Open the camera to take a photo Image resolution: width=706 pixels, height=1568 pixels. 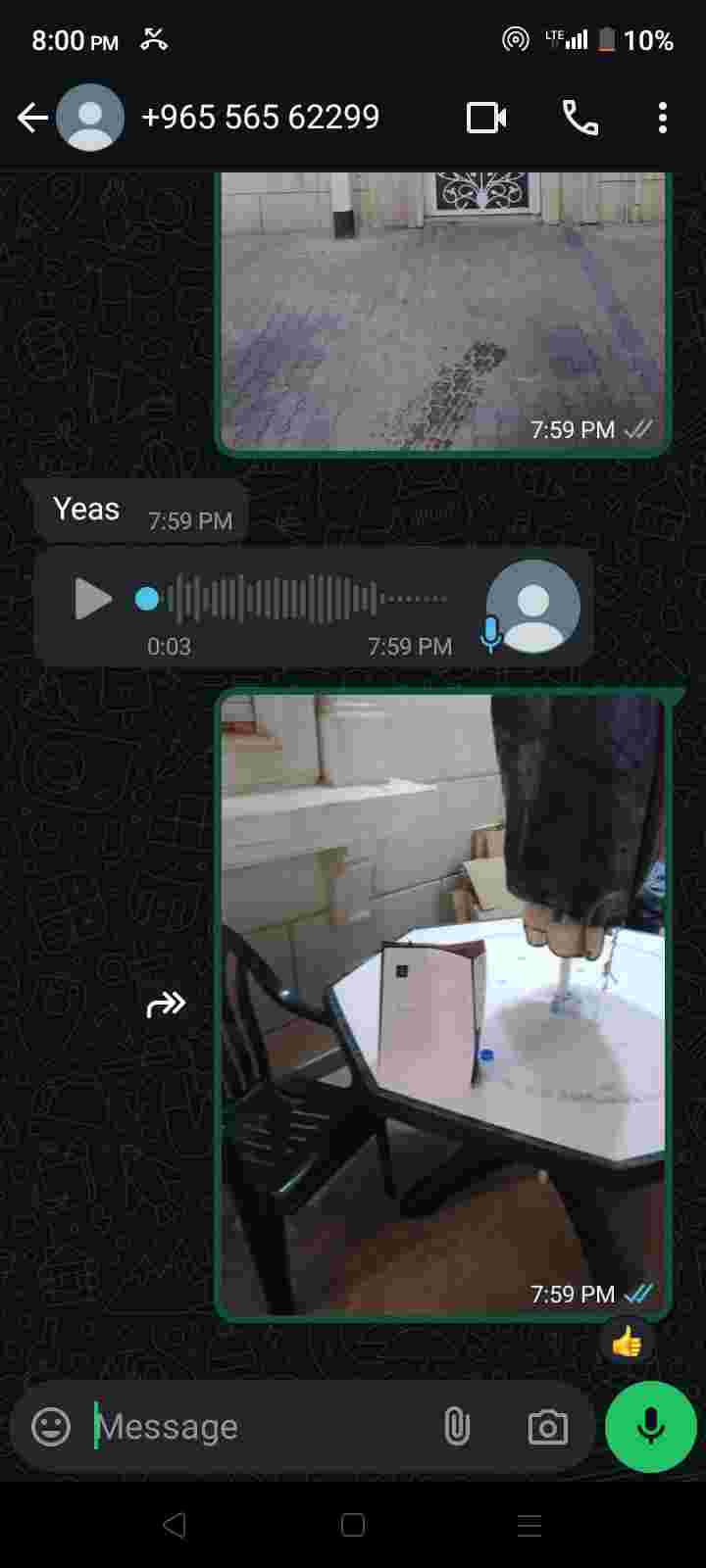point(547,1427)
